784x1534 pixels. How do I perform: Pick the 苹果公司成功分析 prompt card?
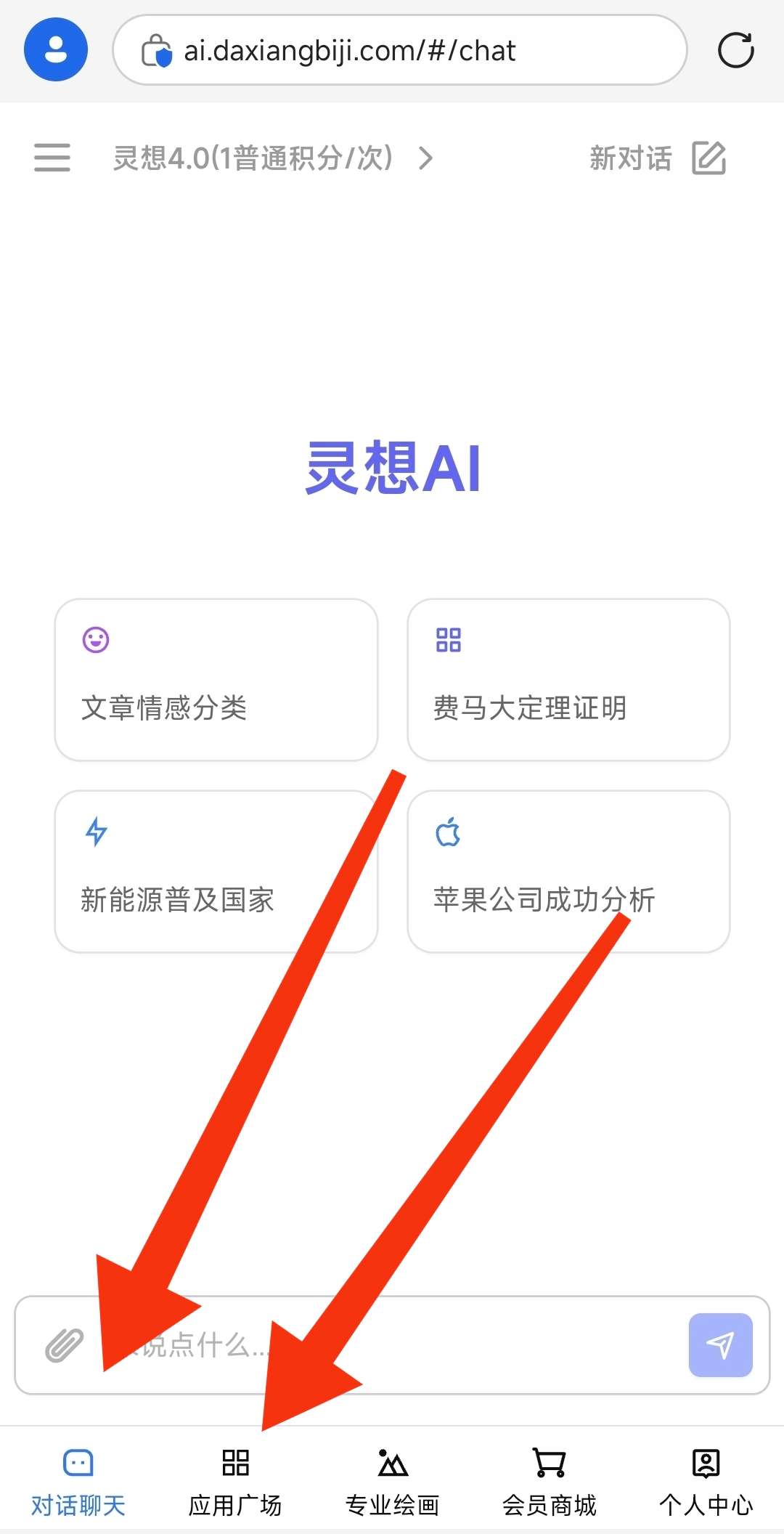coord(568,871)
